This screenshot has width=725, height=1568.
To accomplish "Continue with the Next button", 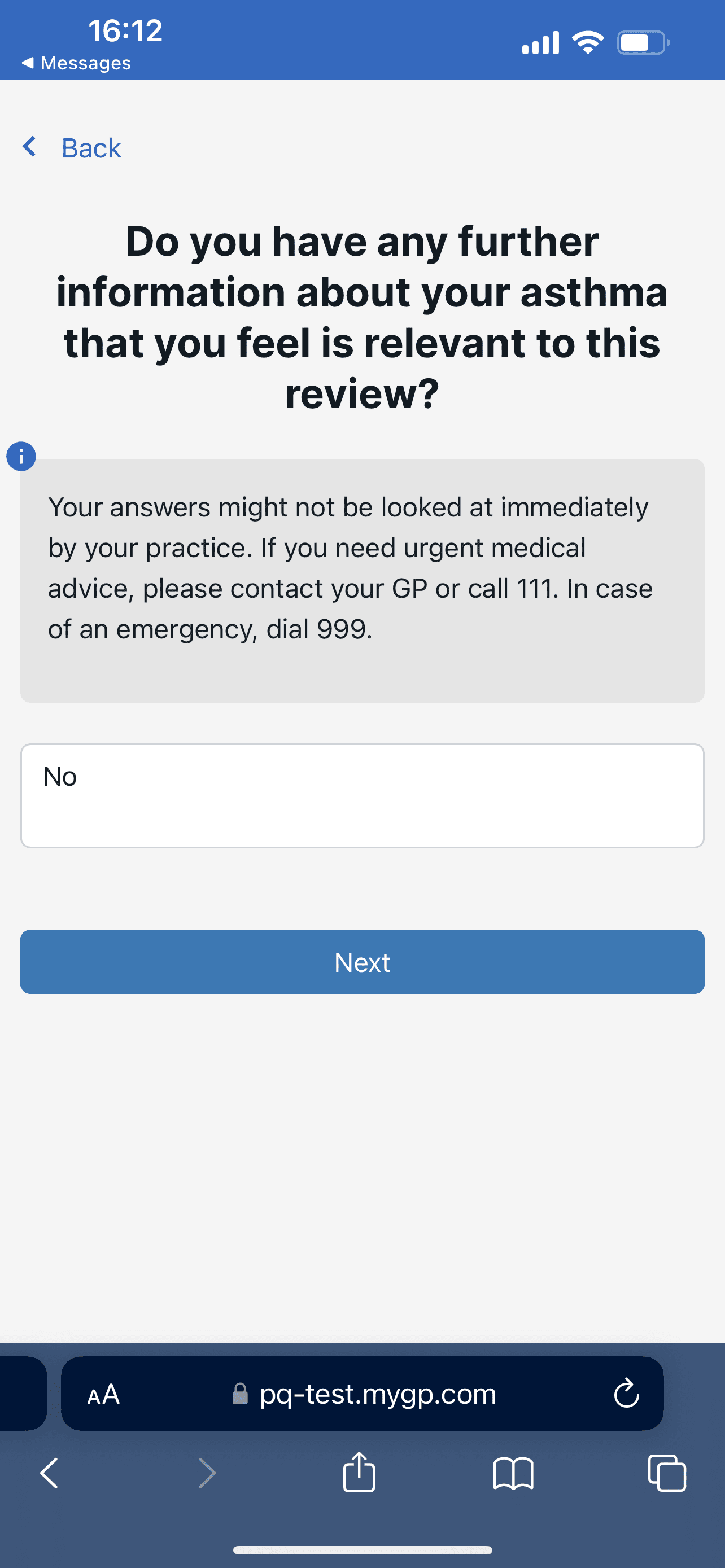I will [x=362, y=962].
